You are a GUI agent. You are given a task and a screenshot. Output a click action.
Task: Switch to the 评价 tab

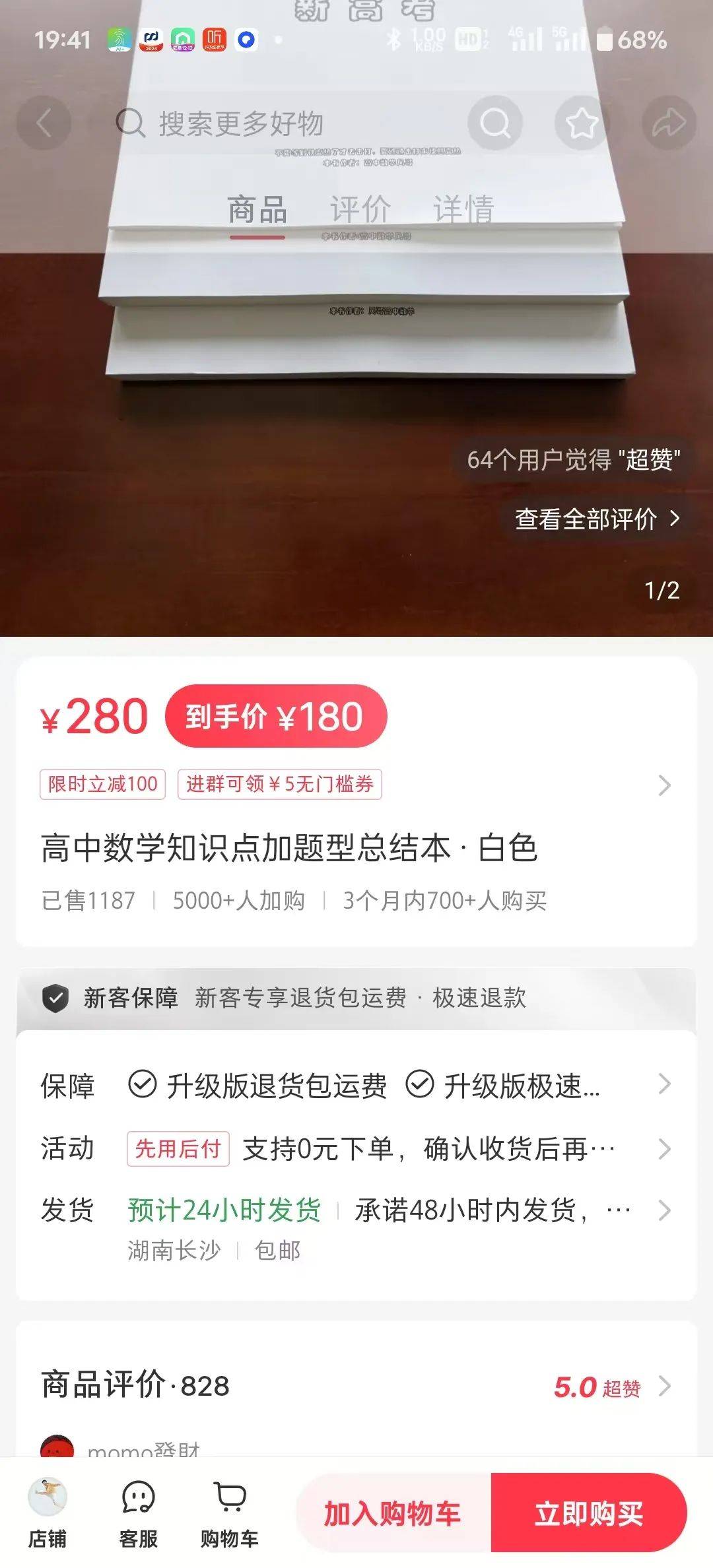pos(360,210)
